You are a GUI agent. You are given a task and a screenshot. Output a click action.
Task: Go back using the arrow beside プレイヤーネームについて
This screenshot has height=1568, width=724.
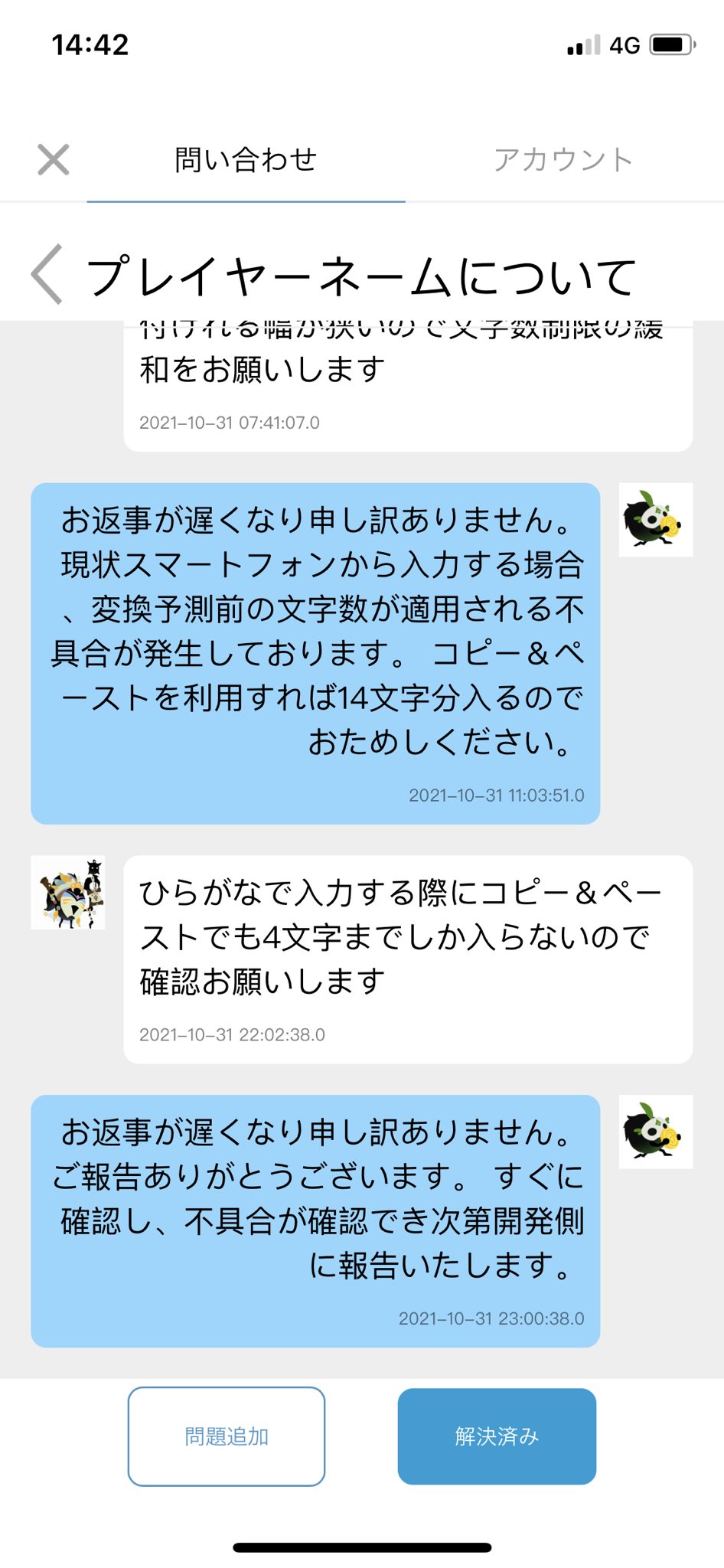(47, 275)
